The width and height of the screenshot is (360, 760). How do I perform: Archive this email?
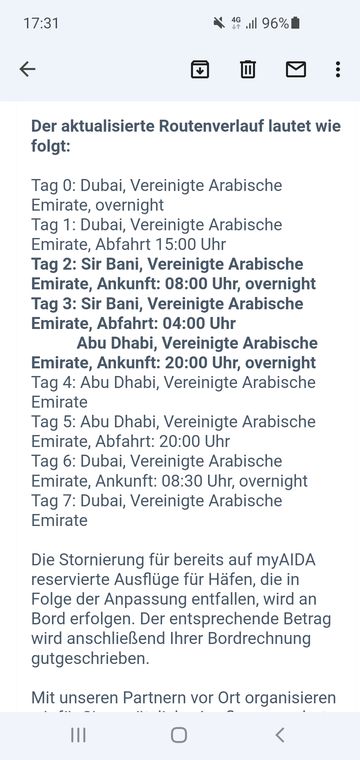tap(200, 69)
